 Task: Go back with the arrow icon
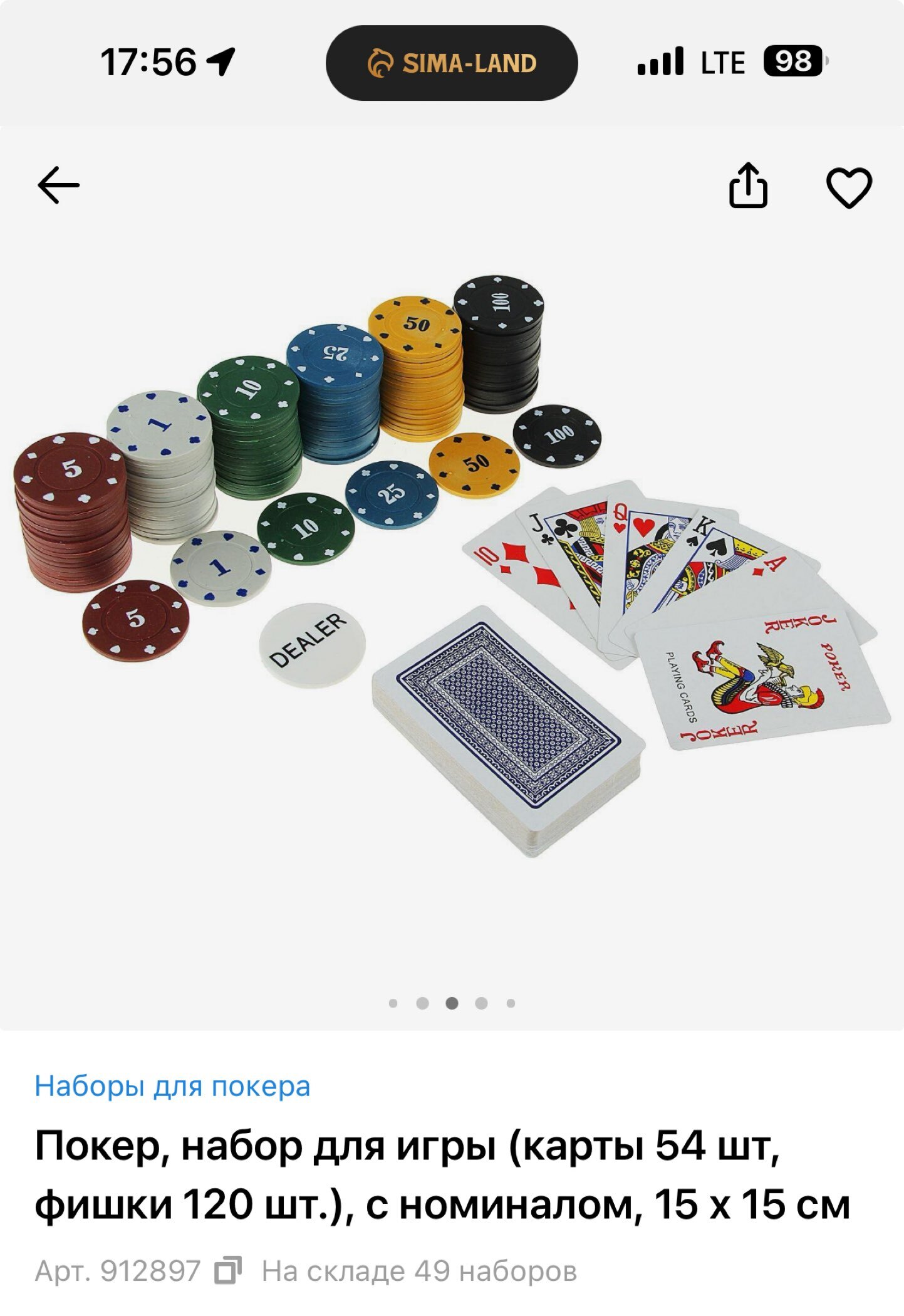coord(59,185)
